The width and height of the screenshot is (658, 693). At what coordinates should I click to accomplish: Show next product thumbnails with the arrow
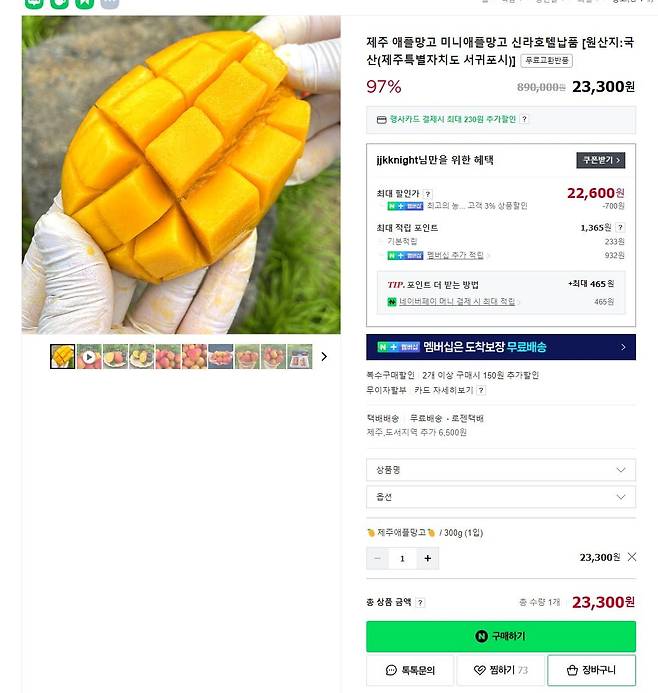324,356
